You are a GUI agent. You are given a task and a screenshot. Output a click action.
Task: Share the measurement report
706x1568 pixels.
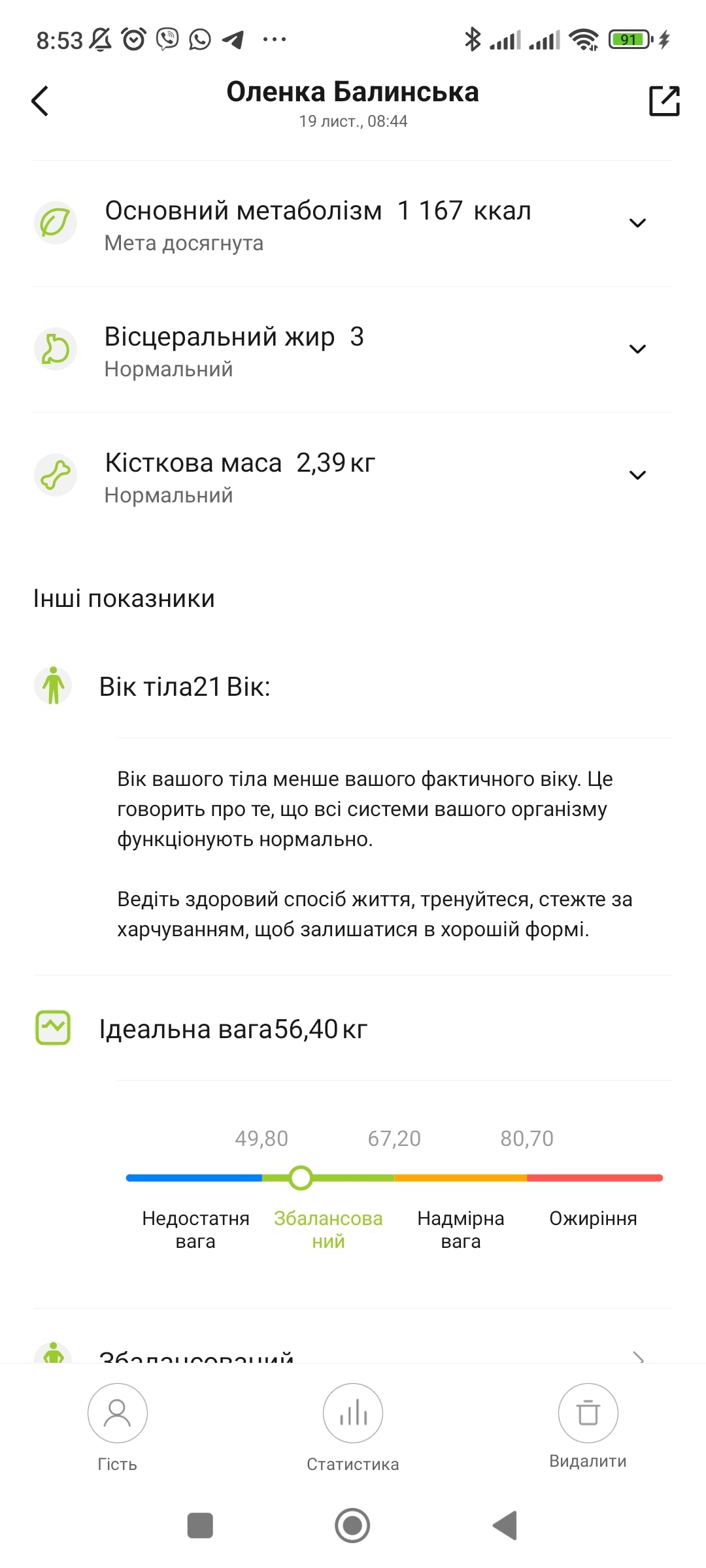pyautogui.click(x=664, y=101)
